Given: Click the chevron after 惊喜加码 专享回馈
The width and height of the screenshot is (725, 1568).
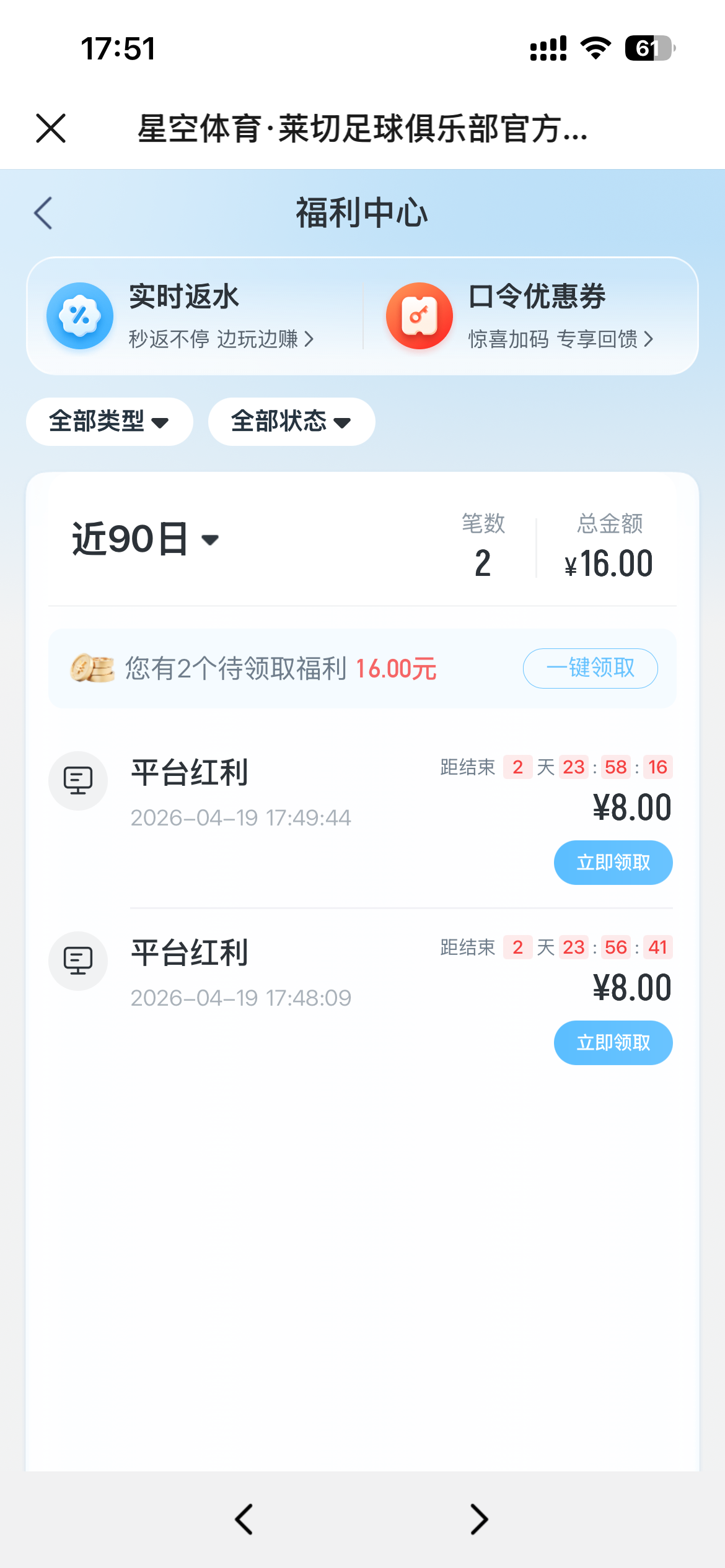Looking at the screenshot, I should (650, 340).
